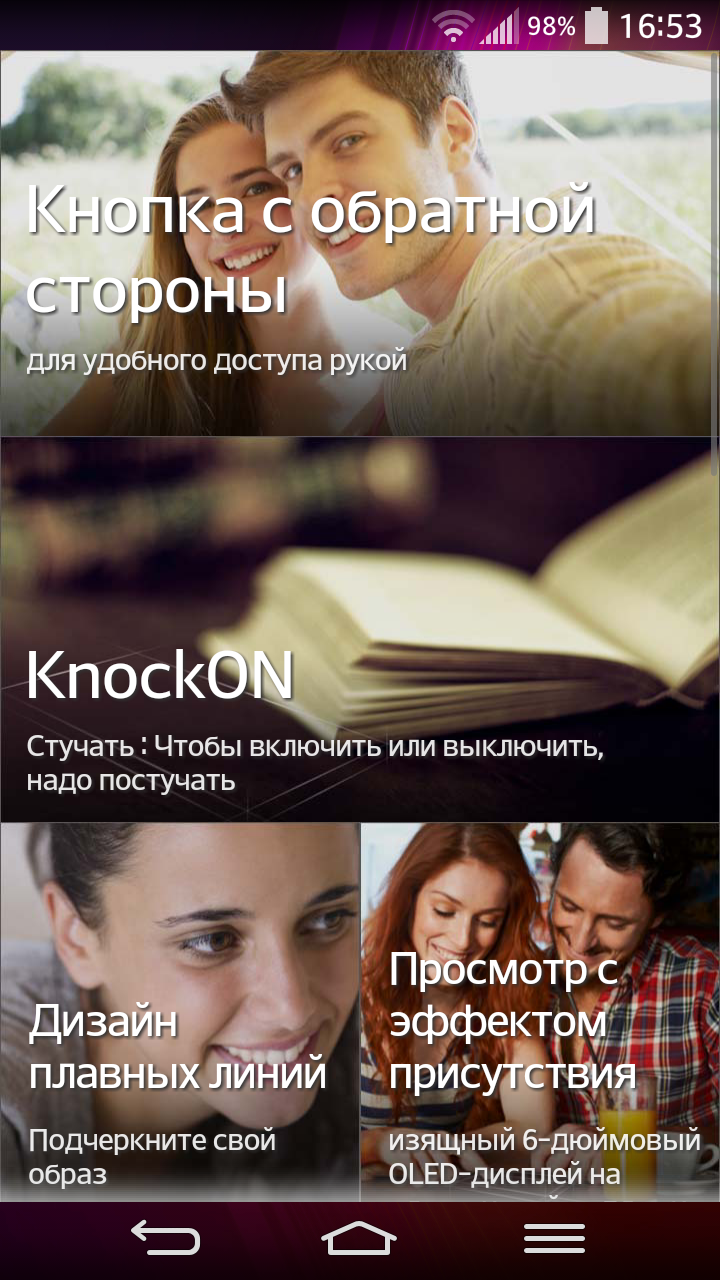720x1280 pixels.
Task: Go back using the system back button
Action: click(165, 1240)
